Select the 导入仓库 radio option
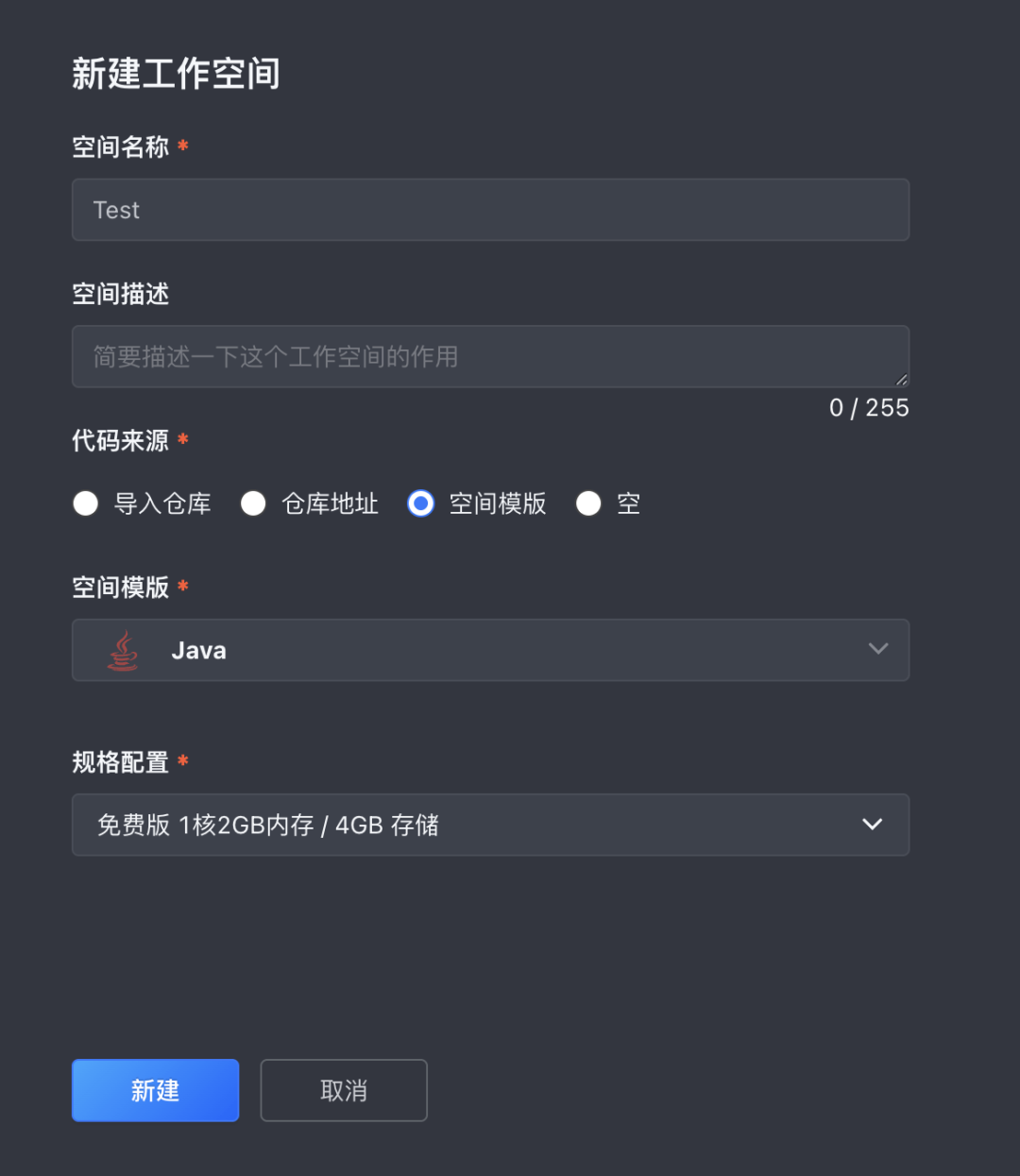This screenshot has height=1176, width=1020. [x=85, y=503]
